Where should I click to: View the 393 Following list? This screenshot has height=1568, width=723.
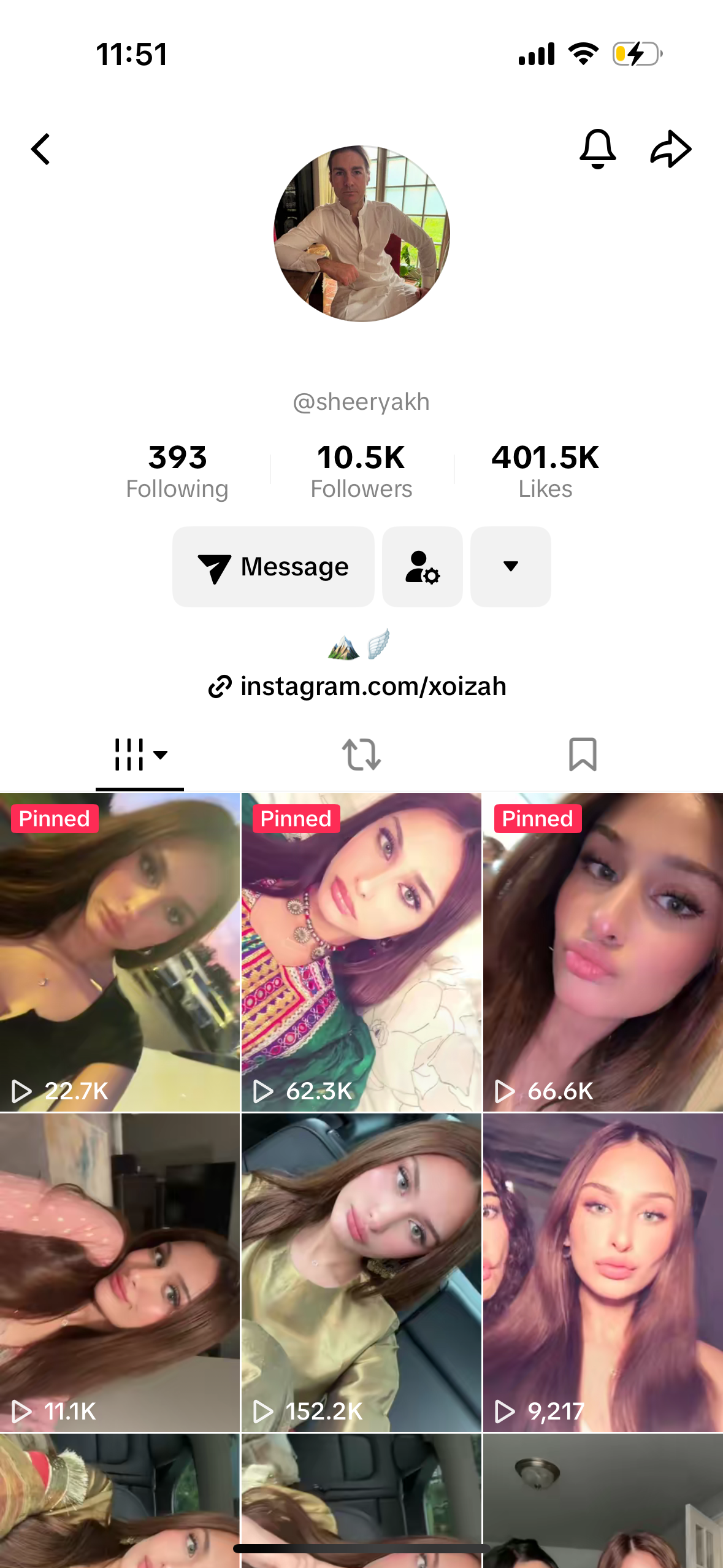[177, 471]
